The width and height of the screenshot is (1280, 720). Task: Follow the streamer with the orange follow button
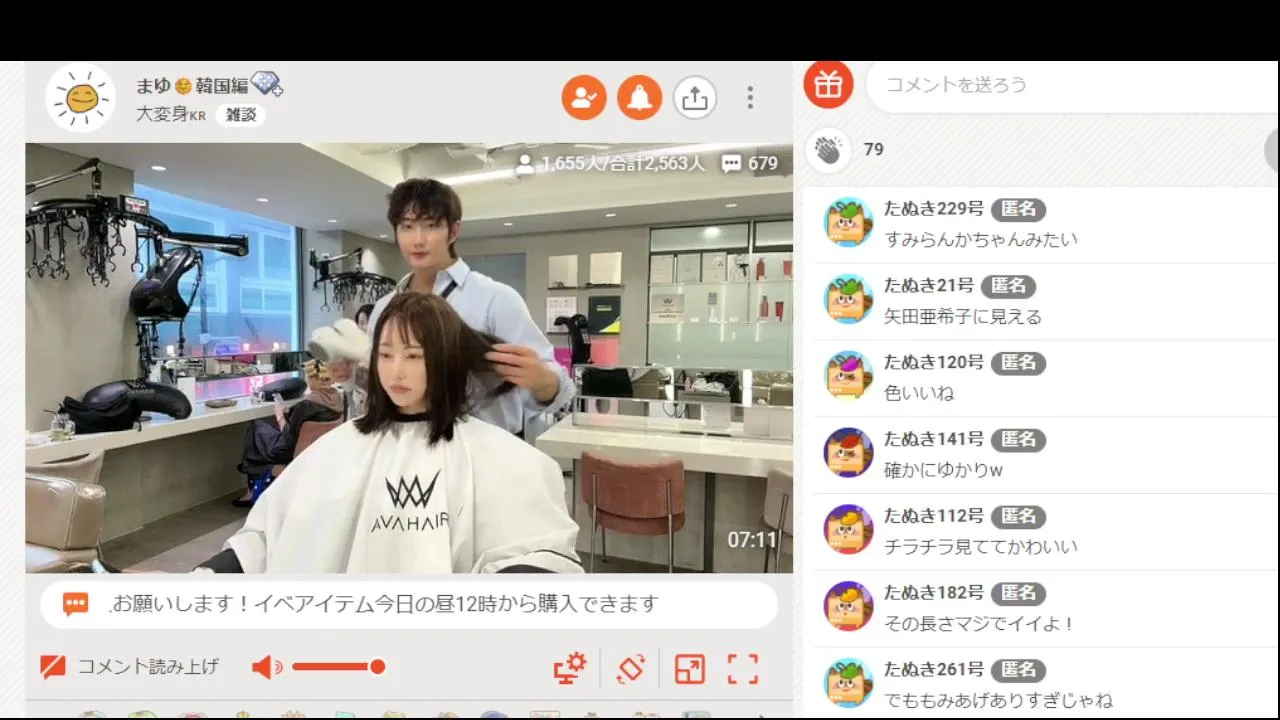pyautogui.click(x=584, y=98)
